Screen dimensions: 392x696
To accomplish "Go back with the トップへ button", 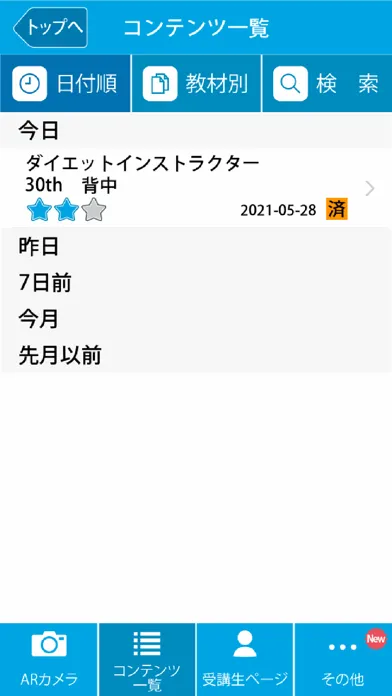I will pyautogui.click(x=50, y=28).
